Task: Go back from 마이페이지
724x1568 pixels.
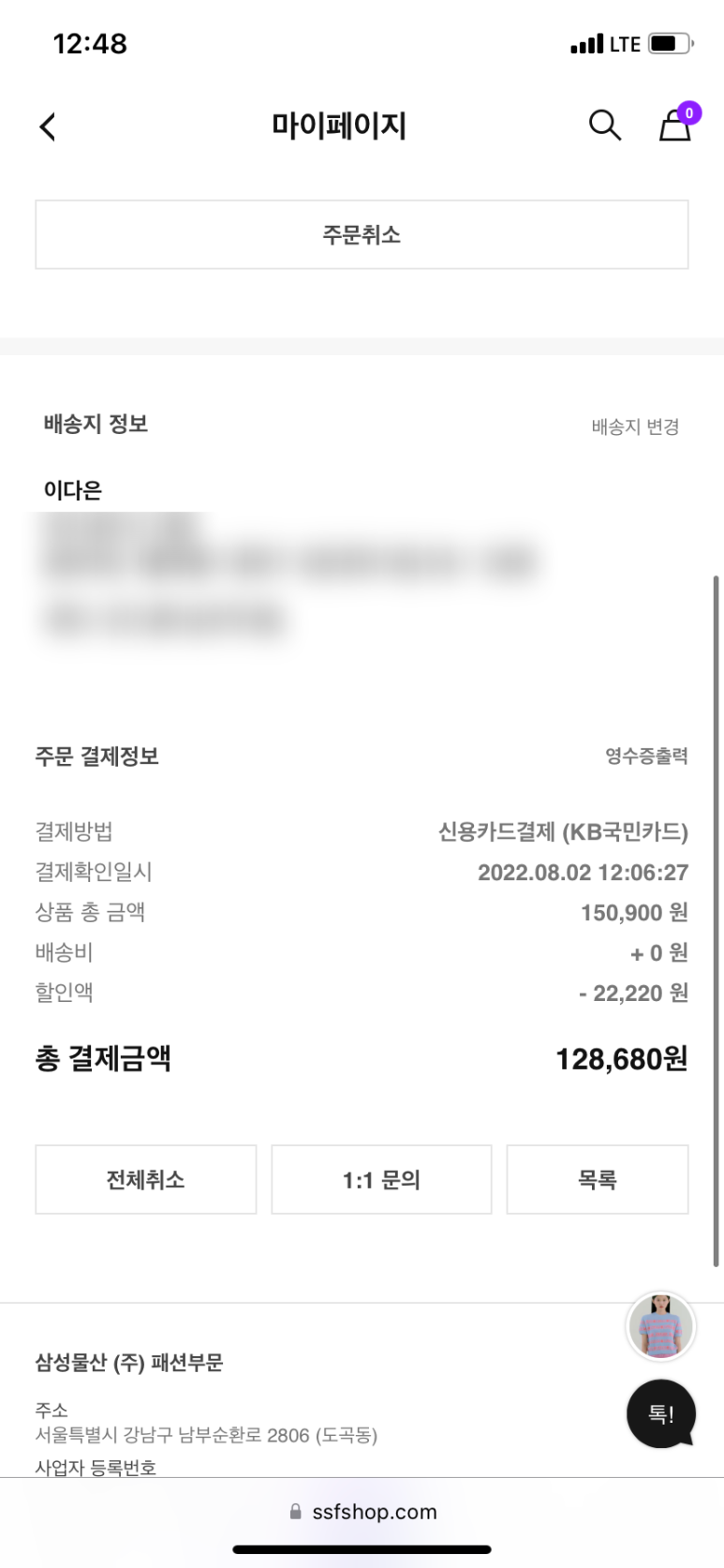Action: pyautogui.click(x=49, y=127)
